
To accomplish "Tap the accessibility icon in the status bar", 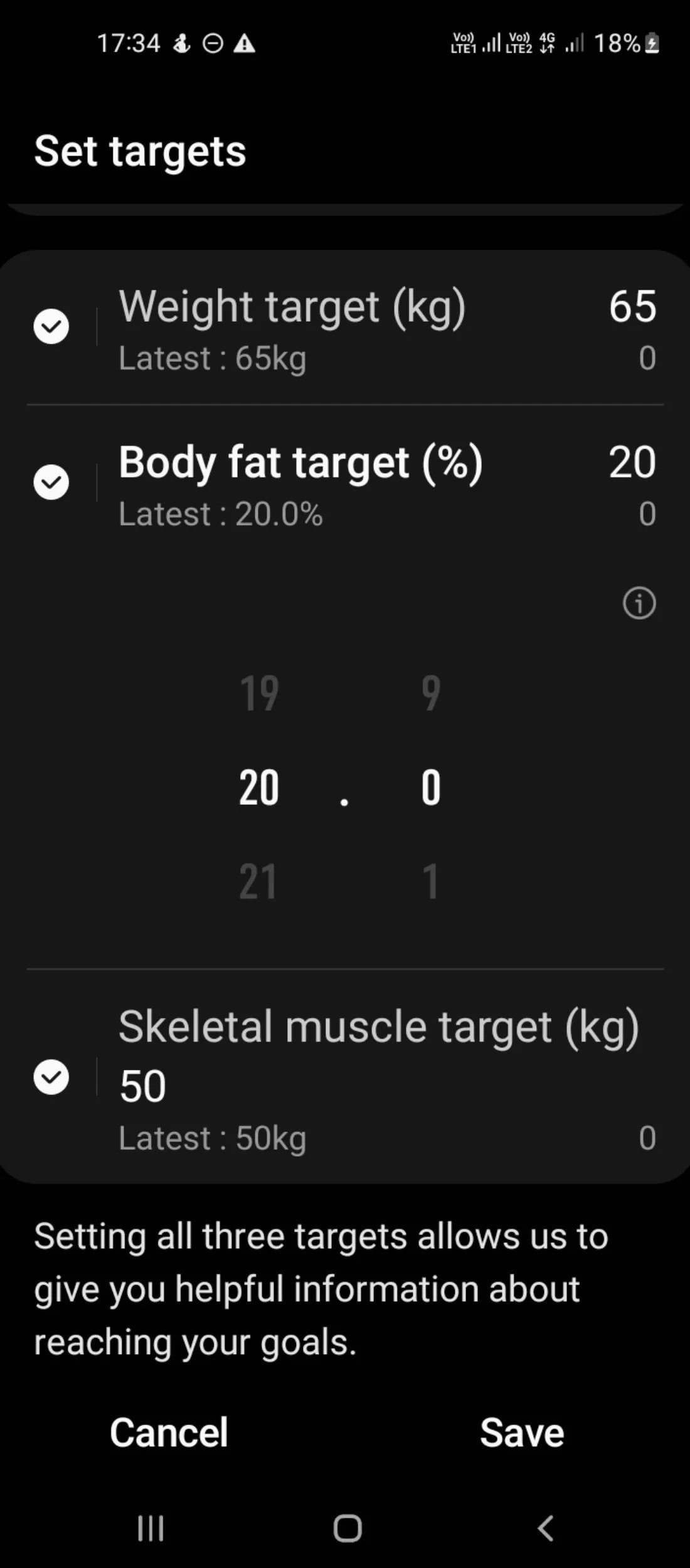I will [x=181, y=43].
